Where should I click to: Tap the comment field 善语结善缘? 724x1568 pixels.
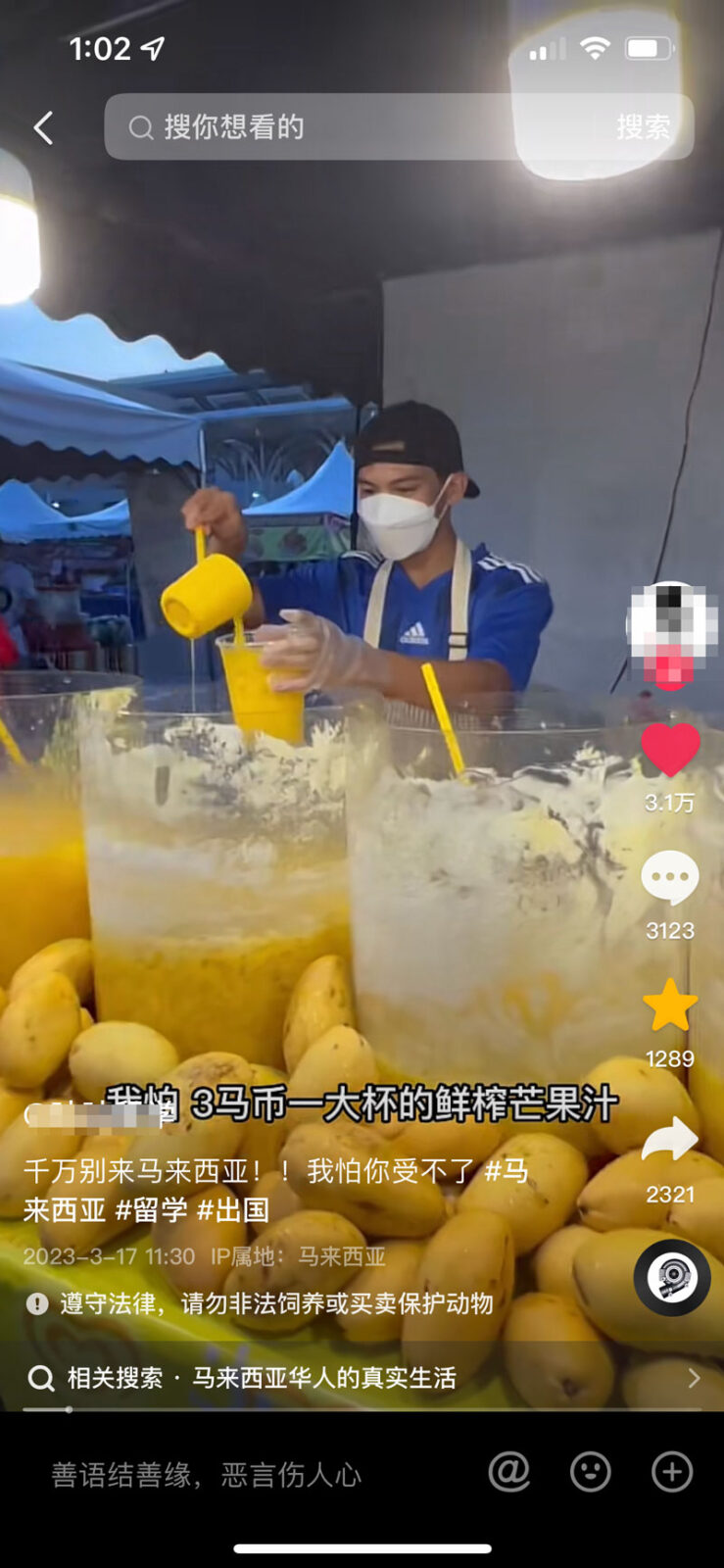click(x=206, y=1474)
